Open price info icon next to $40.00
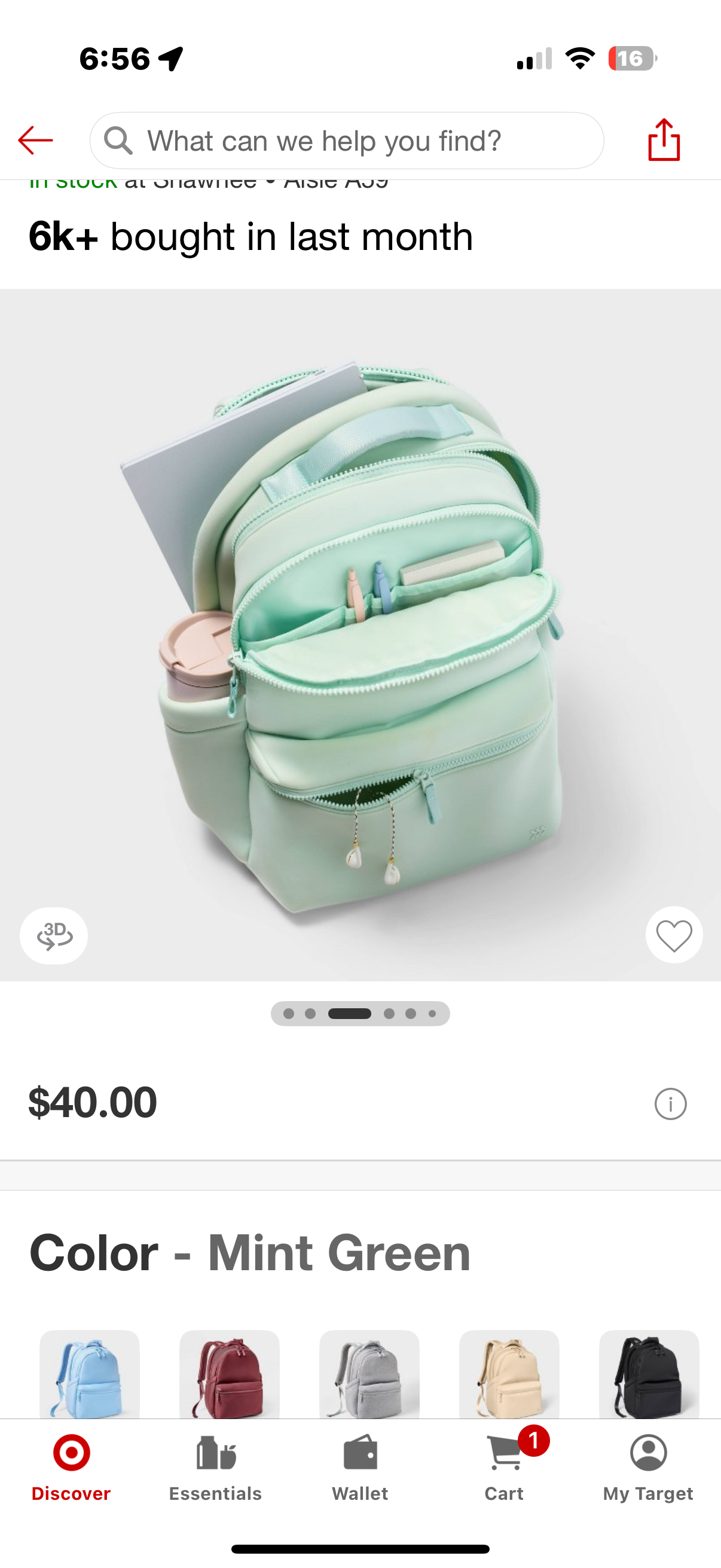 tap(670, 1103)
